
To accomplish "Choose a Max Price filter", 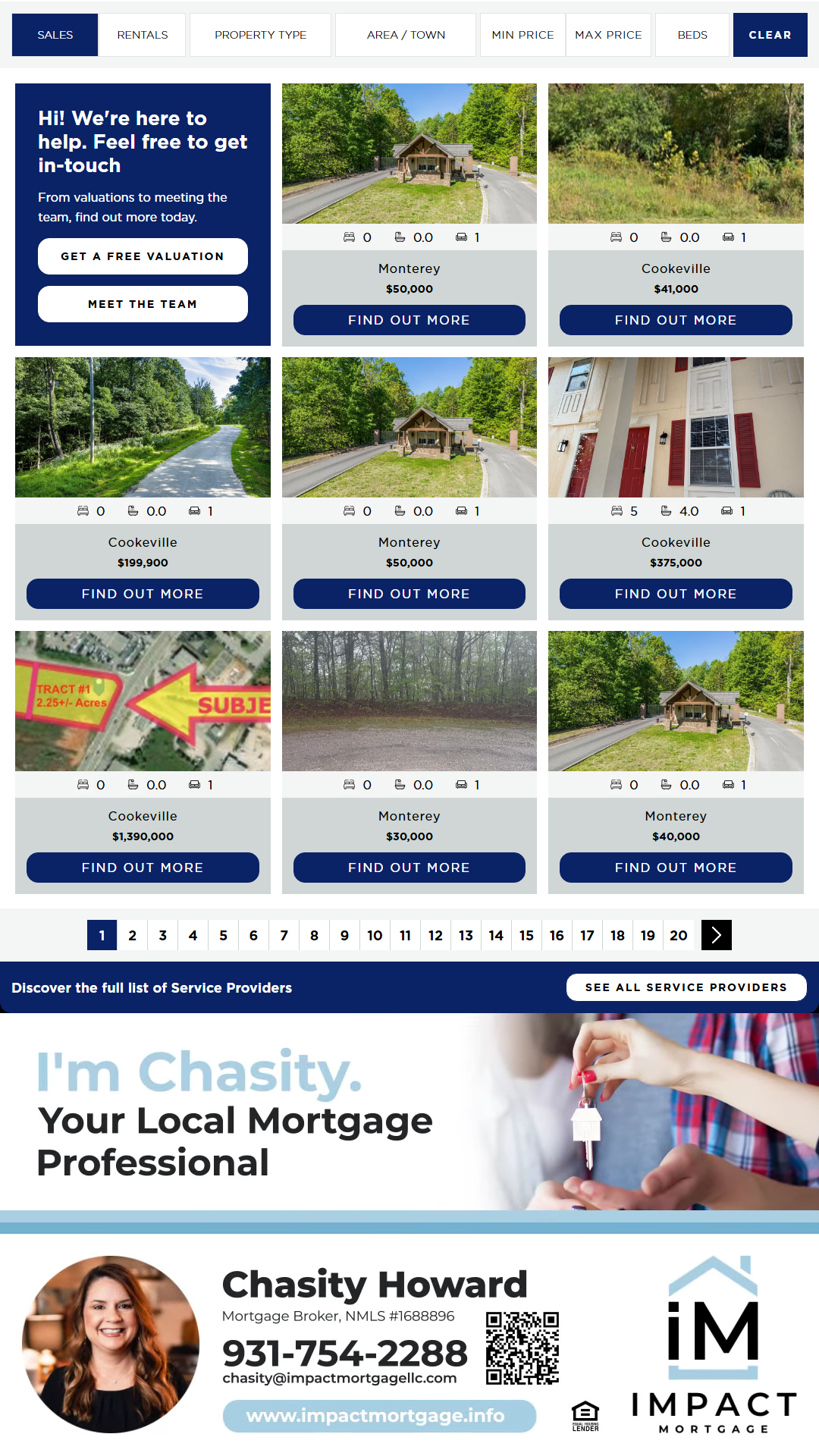I will pos(608,35).
